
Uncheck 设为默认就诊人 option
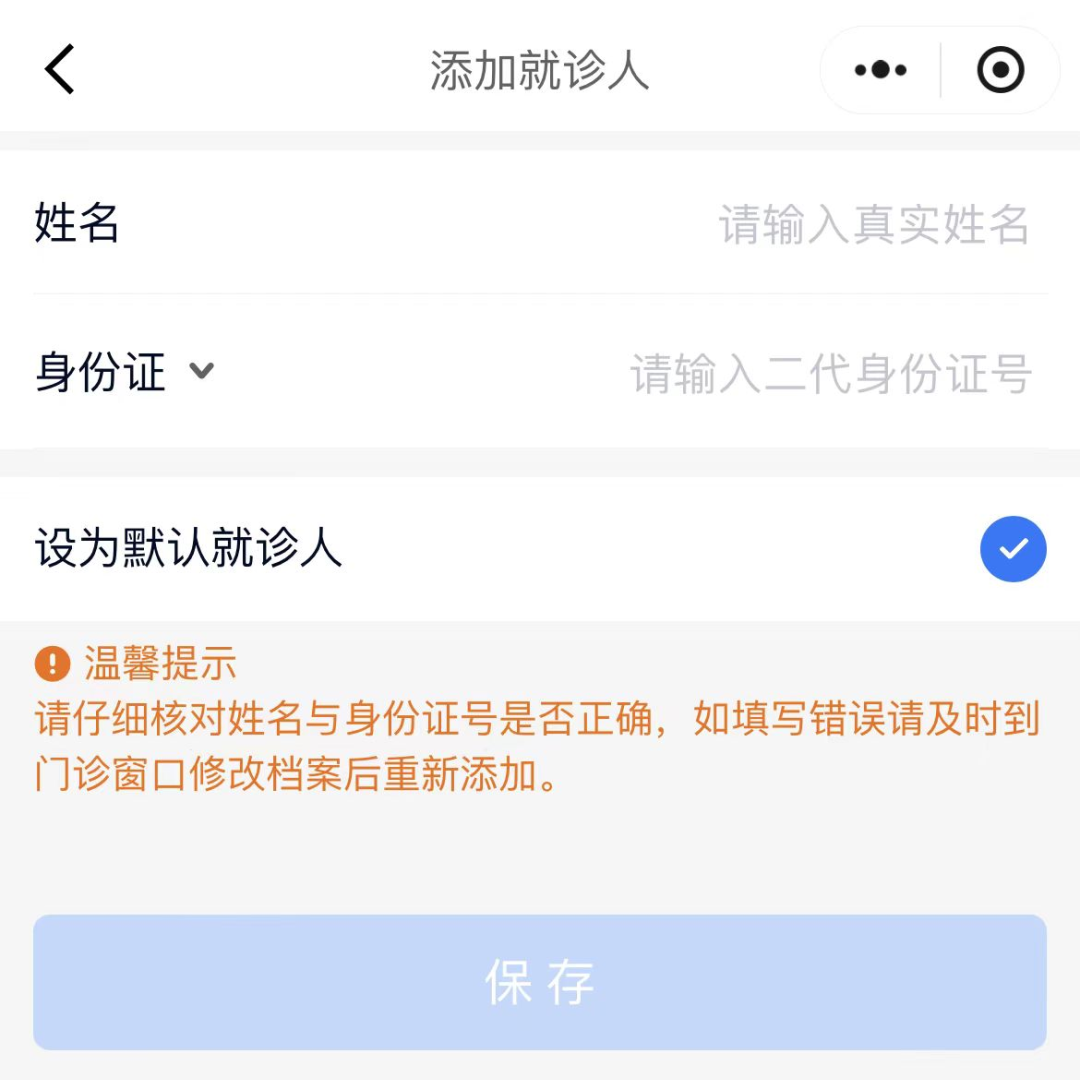[x=1013, y=549]
